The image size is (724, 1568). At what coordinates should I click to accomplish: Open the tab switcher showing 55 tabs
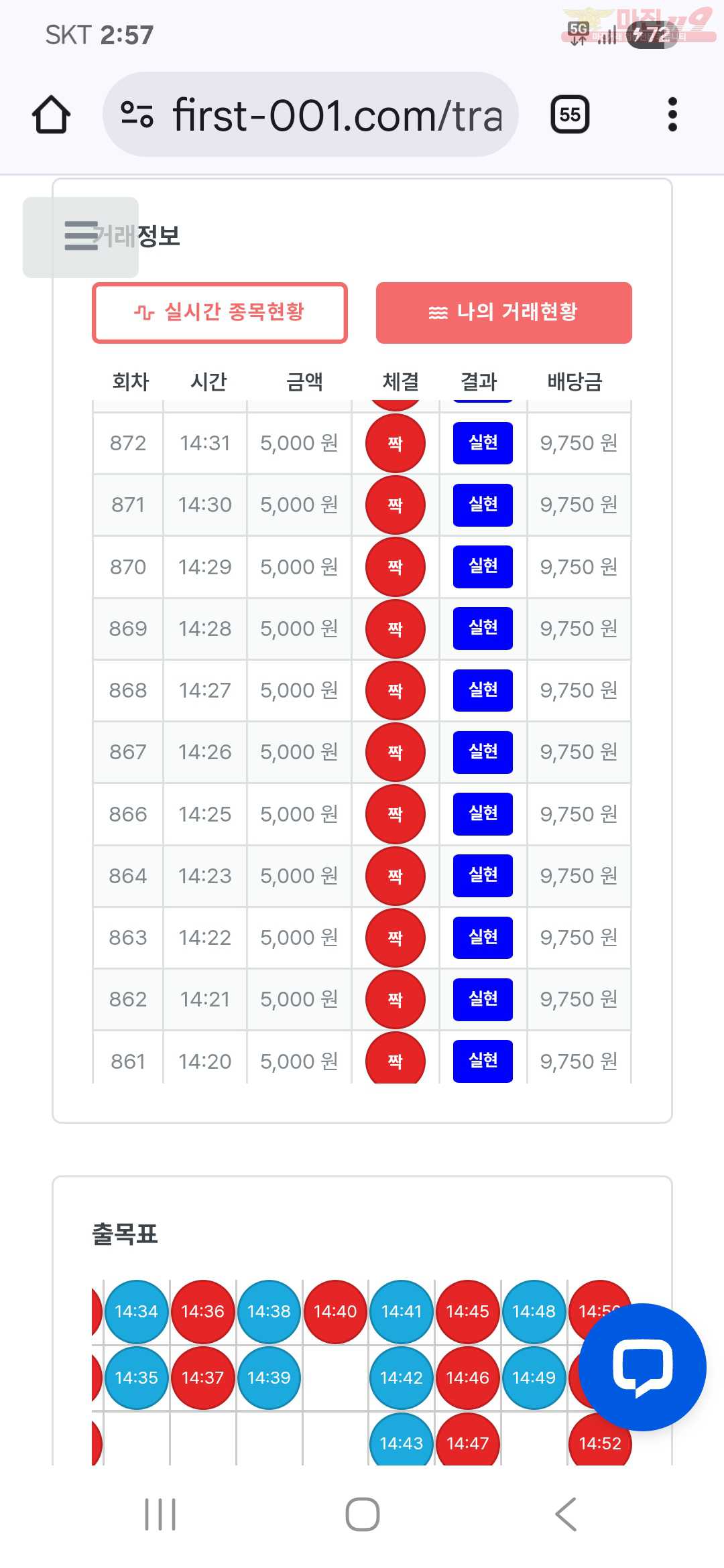pos(569,115)
